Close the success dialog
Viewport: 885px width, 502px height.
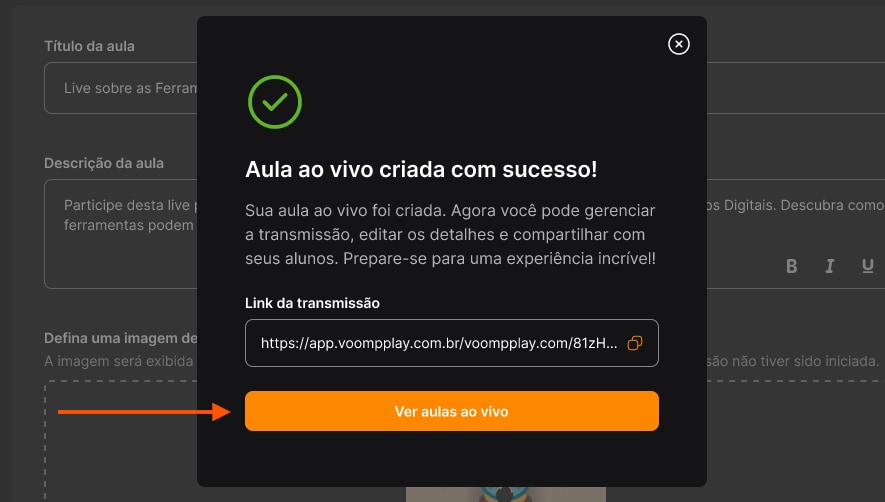(x=679, y=44)
